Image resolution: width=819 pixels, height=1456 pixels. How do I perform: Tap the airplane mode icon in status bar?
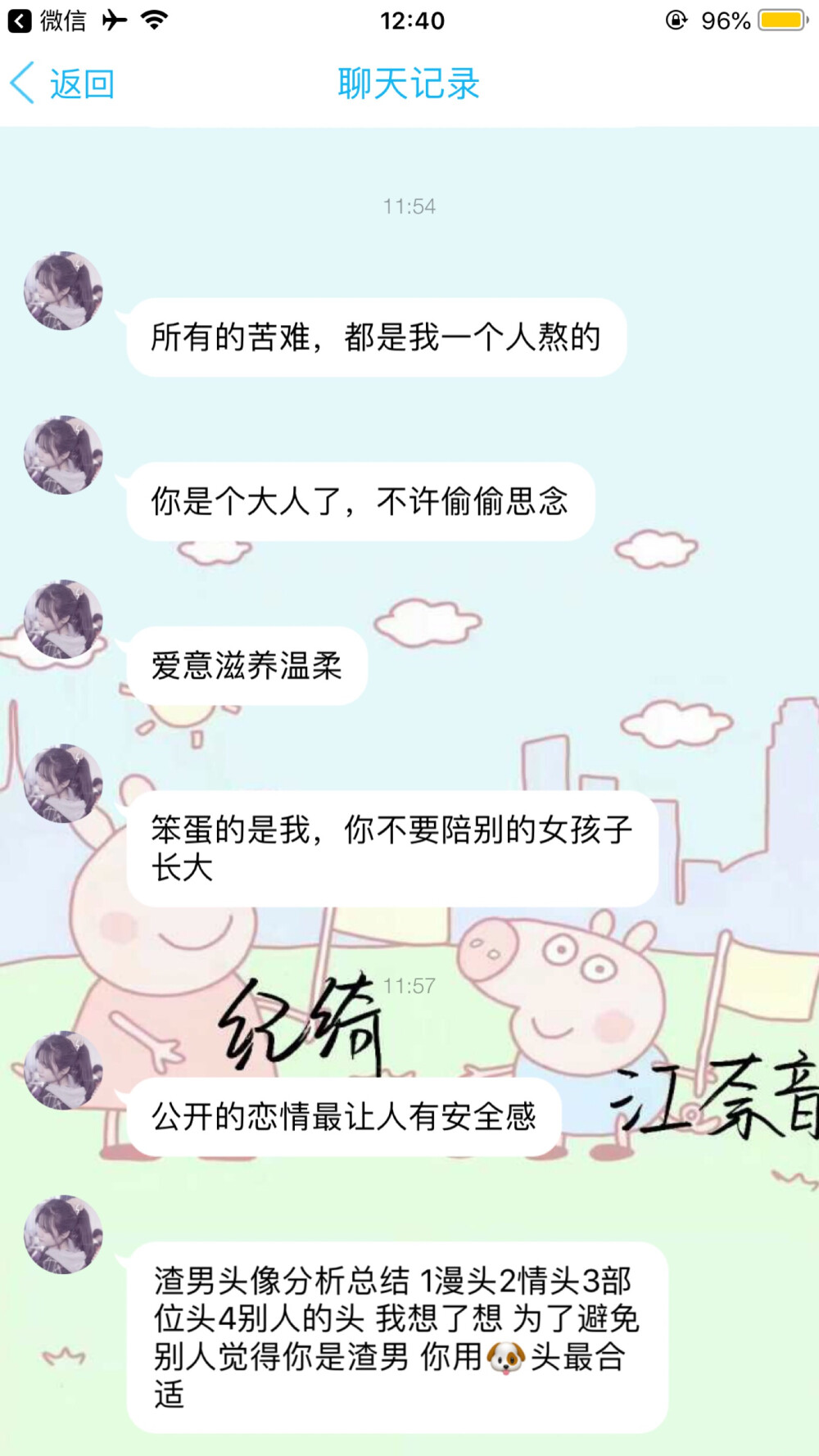[114, 20]
